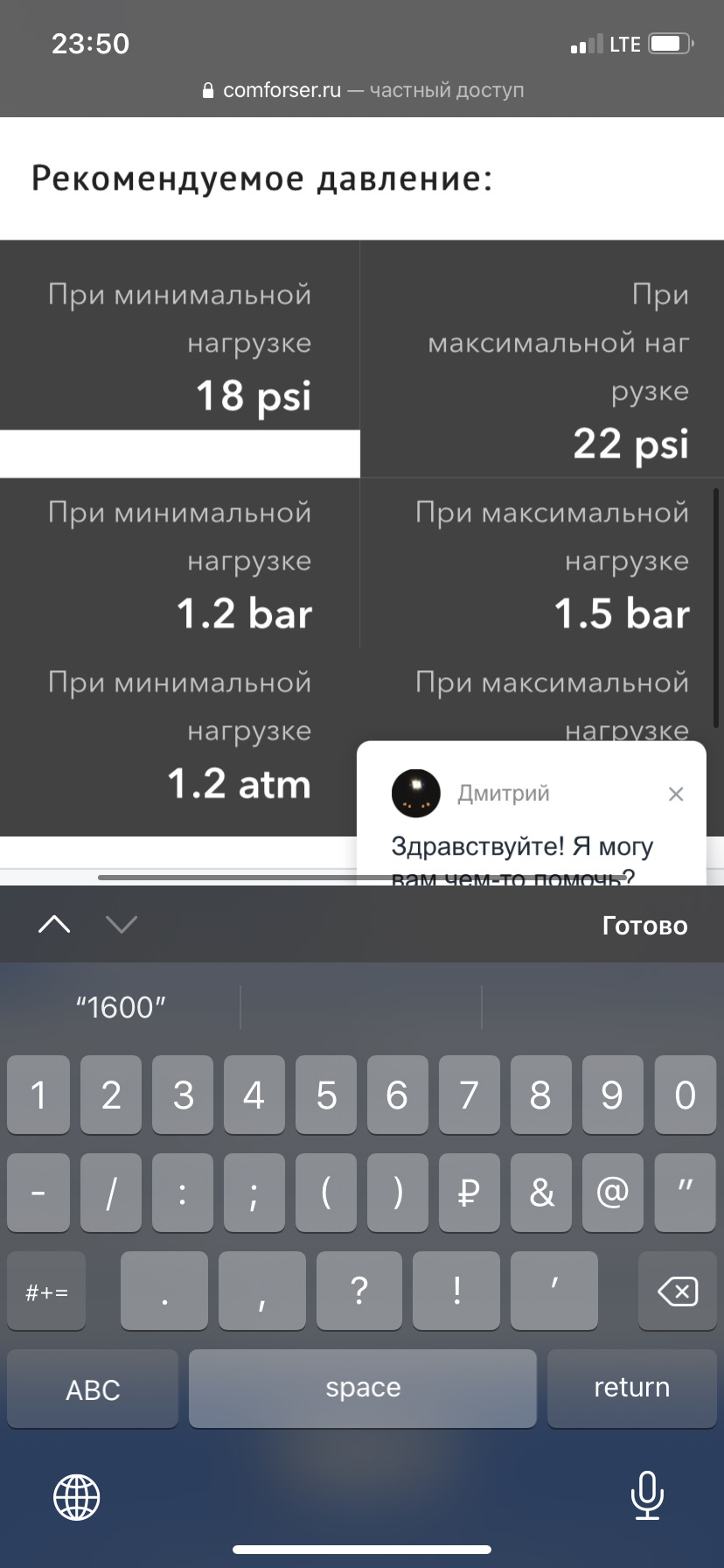Switch keyboard to ABC letters
The image size is (724, 1568).
[93, 1389]
